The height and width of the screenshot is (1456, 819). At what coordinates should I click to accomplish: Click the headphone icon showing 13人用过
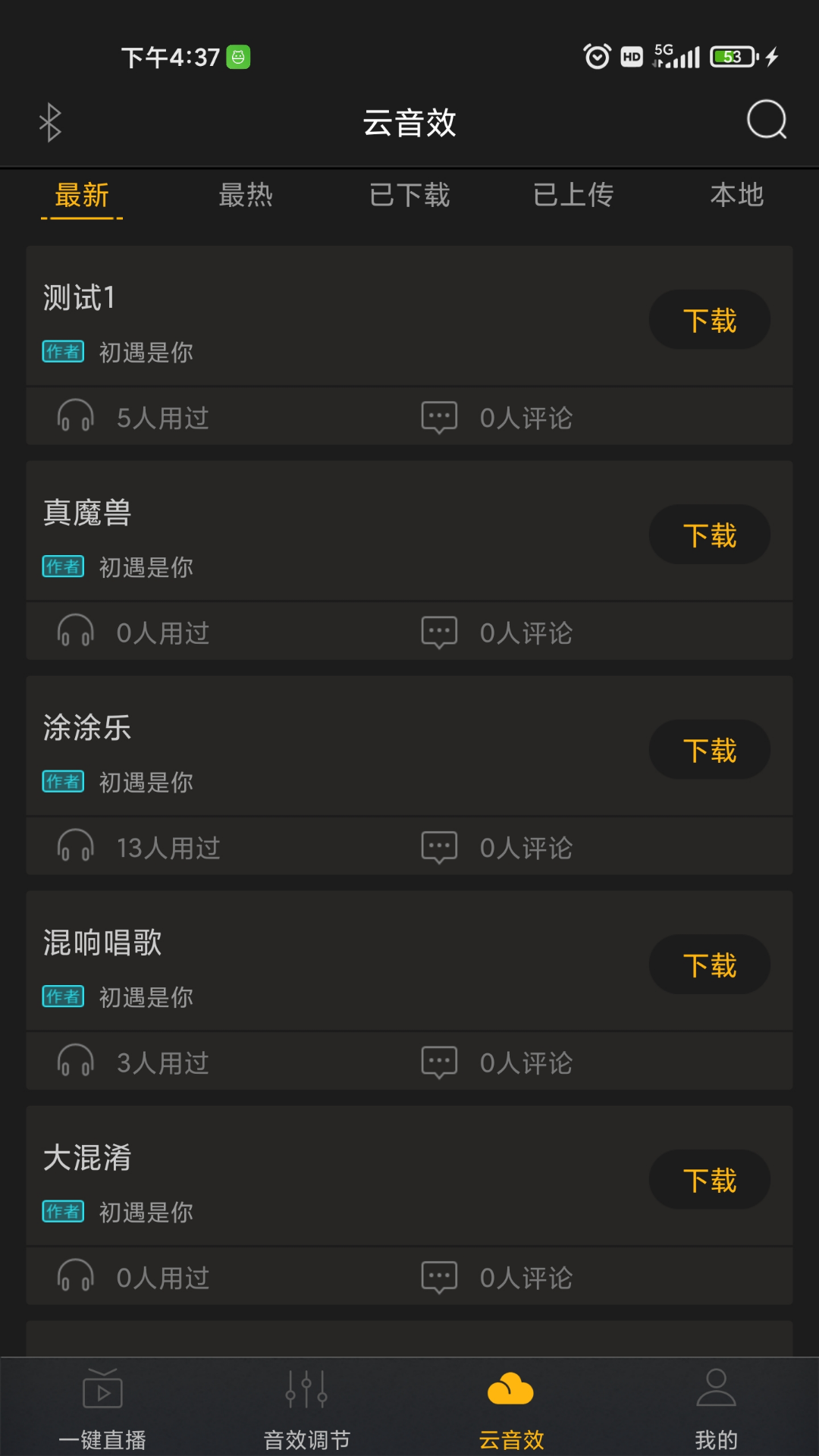[74, 847]
